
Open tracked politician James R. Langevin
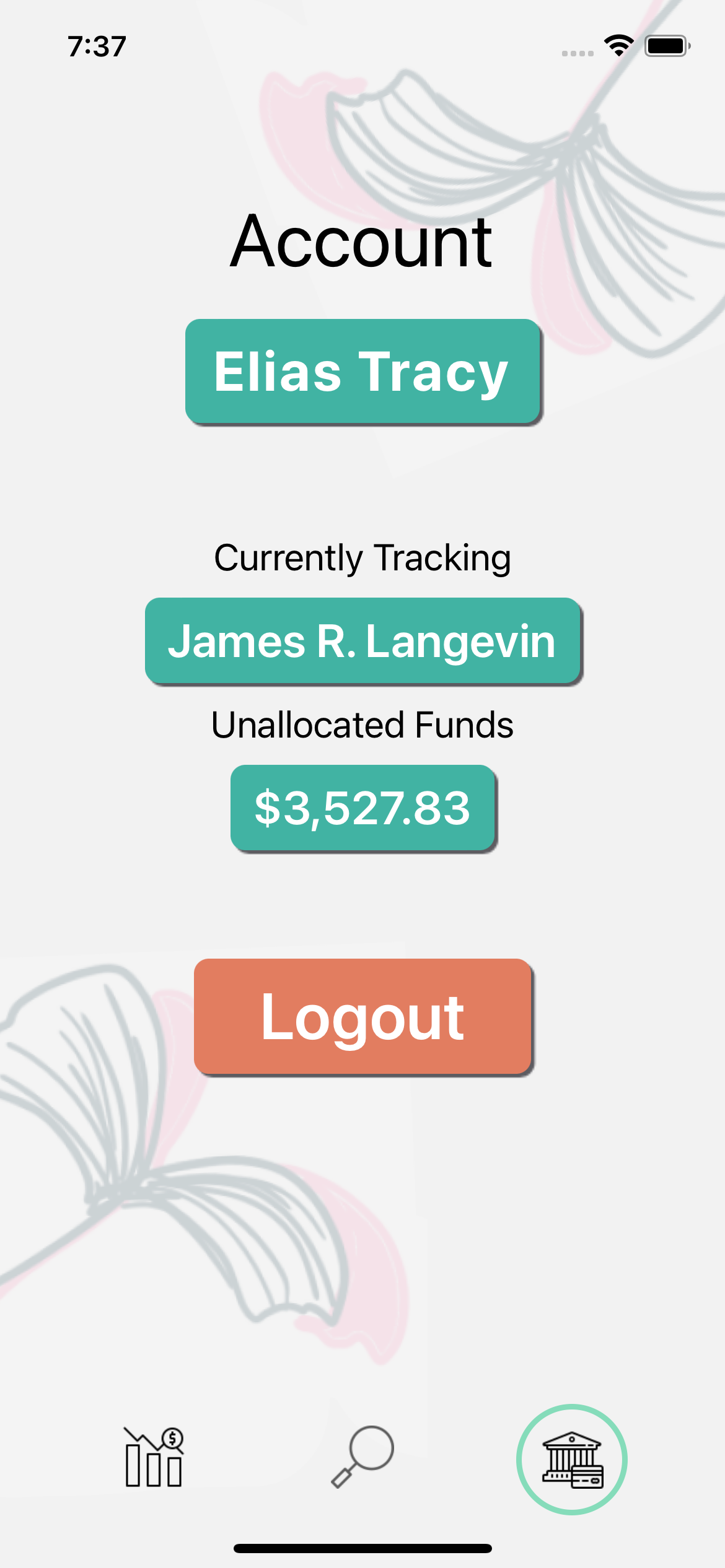pos(362,640)
